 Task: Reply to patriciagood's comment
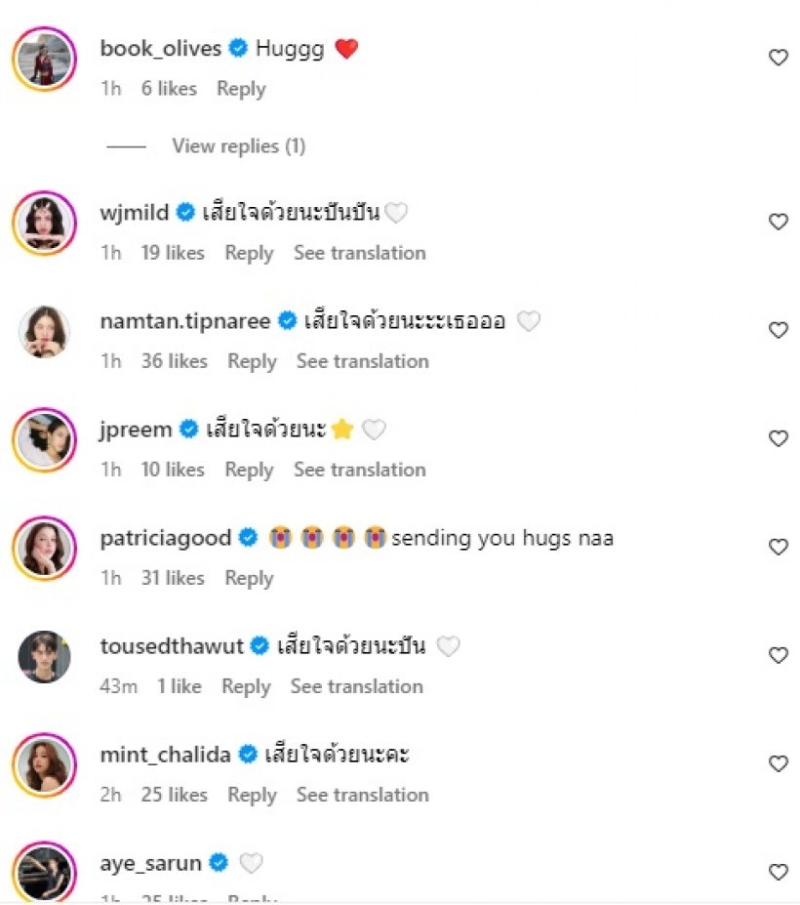[249, 578]
